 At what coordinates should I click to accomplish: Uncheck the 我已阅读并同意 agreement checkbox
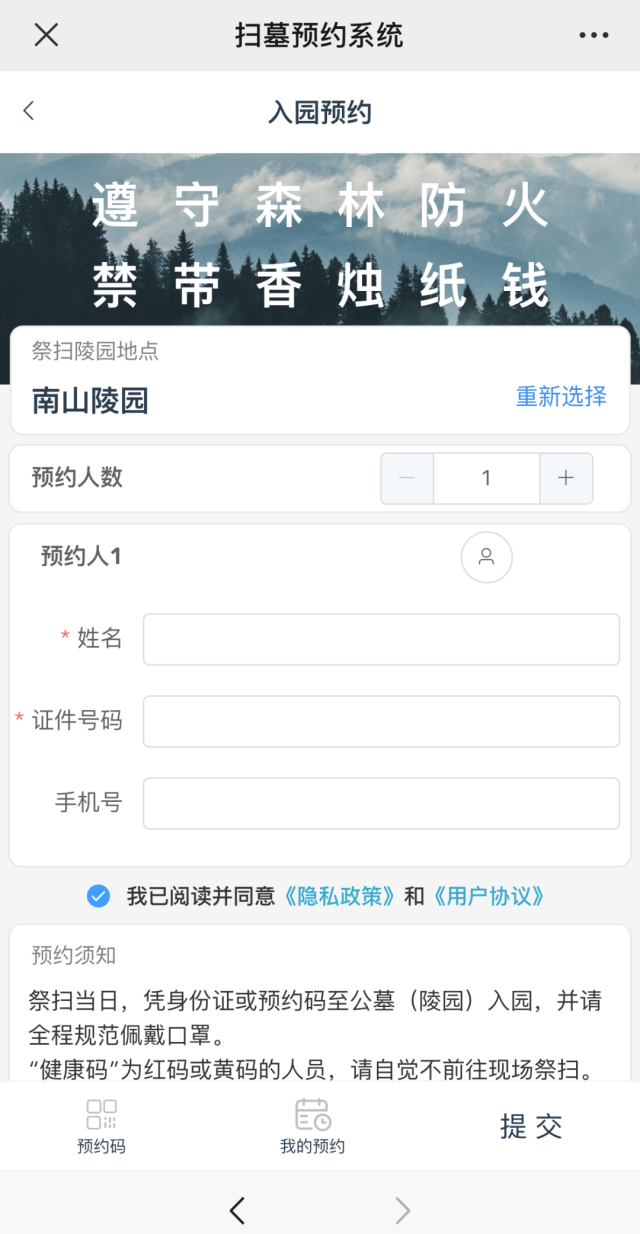98,896
